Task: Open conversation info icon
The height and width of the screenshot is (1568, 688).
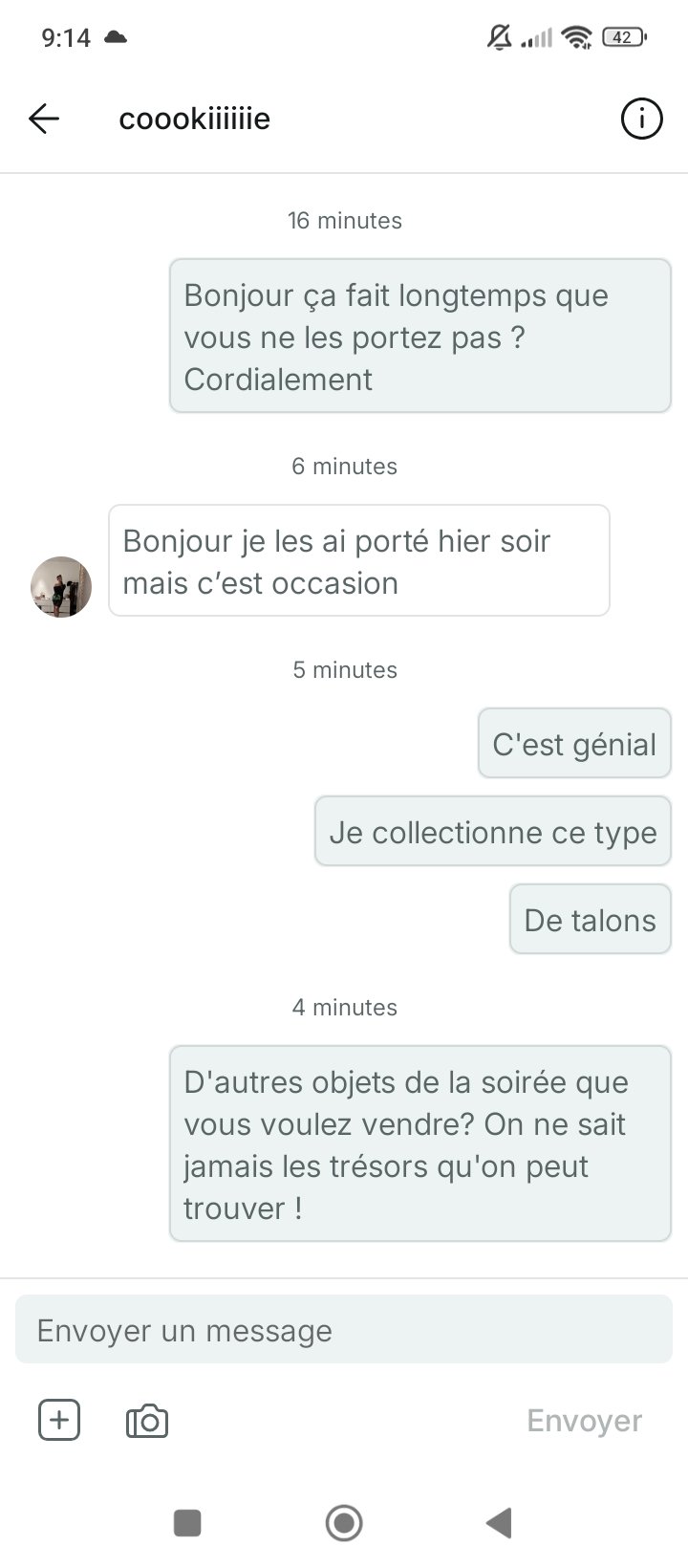Action: pos(641,119)
